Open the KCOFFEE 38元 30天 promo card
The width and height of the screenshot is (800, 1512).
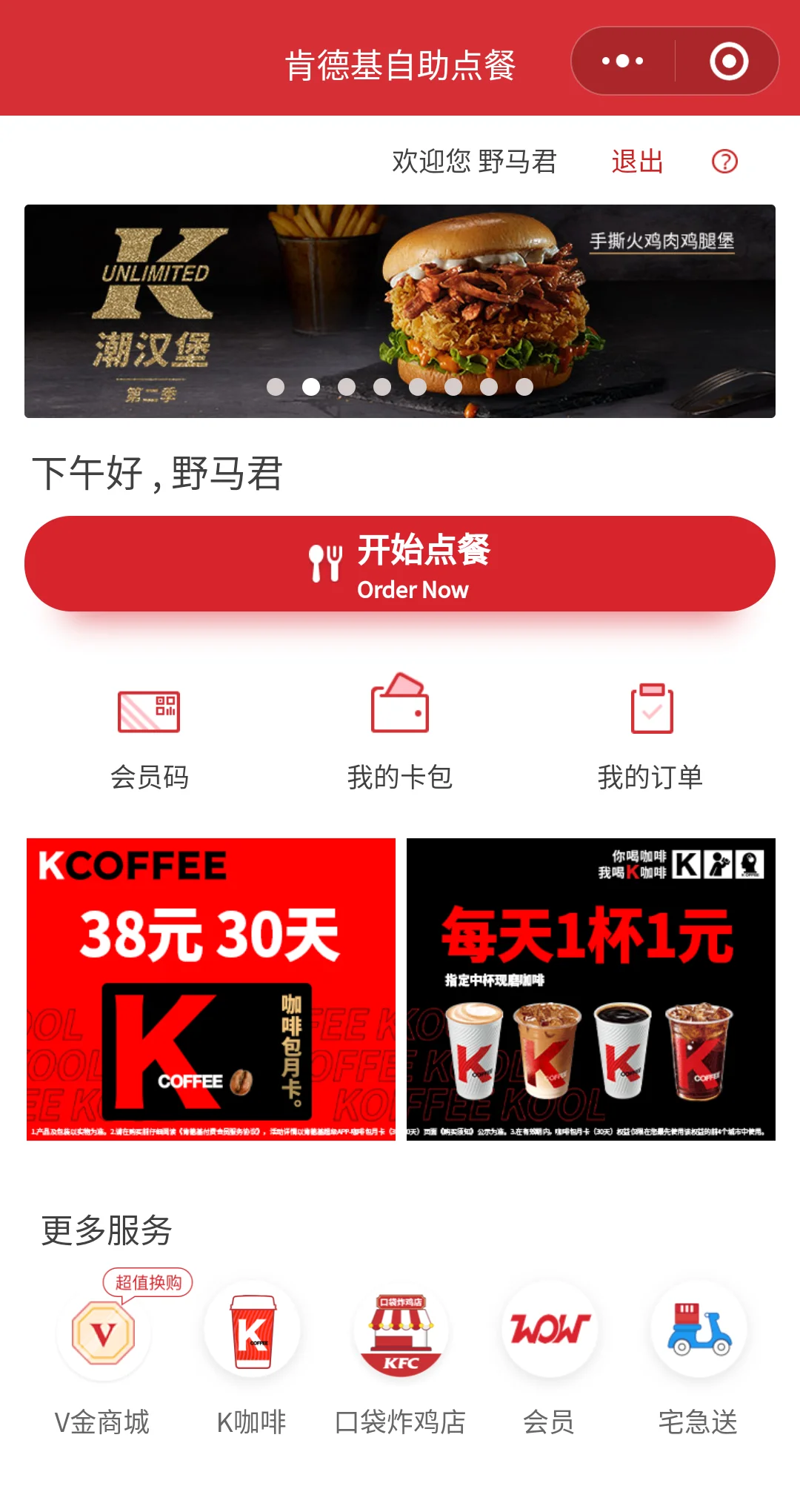211,989
